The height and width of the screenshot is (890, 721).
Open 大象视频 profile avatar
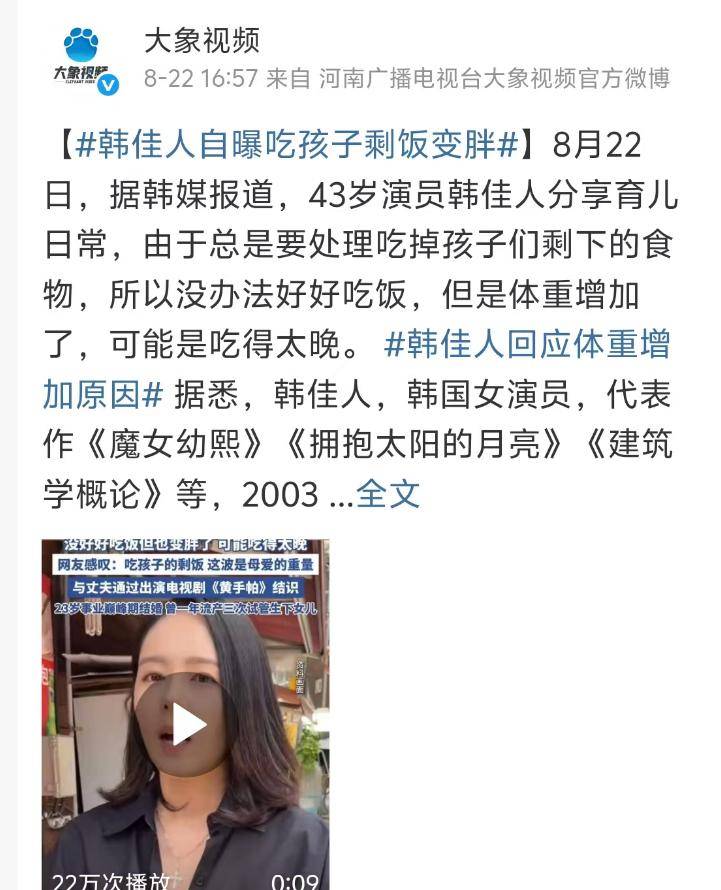82,58
